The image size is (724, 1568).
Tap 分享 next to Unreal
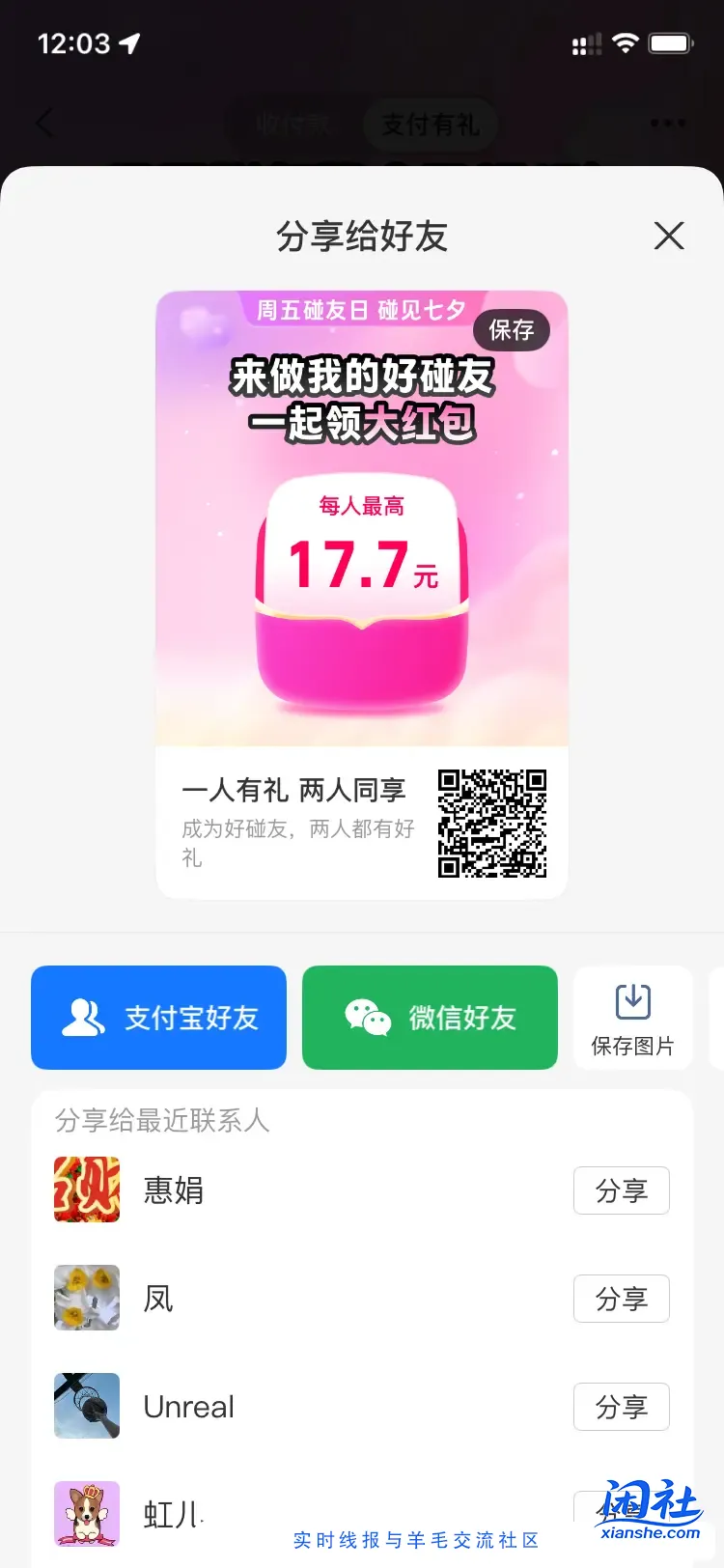(x=621, y=1407)
